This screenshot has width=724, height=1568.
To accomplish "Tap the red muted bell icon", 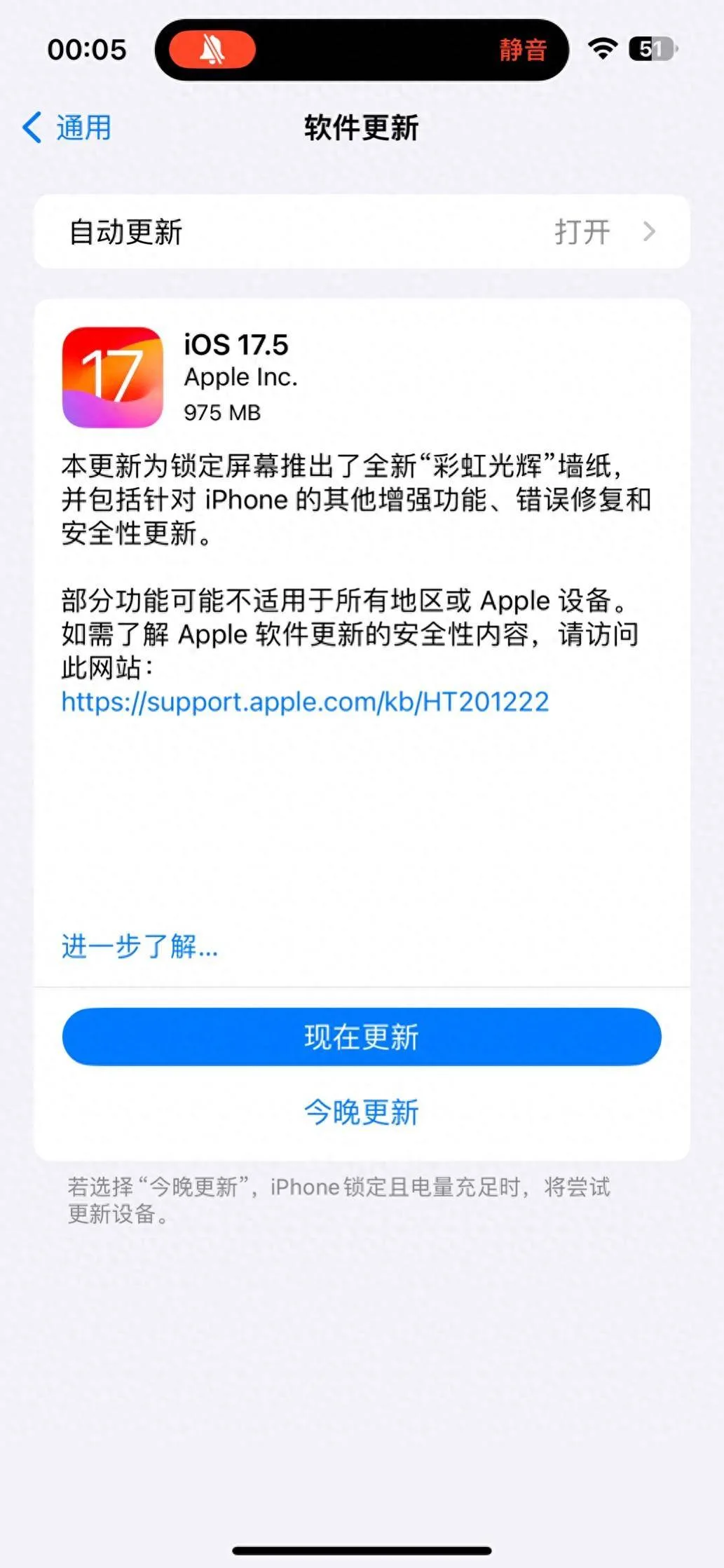I will [x=210, y=49].
